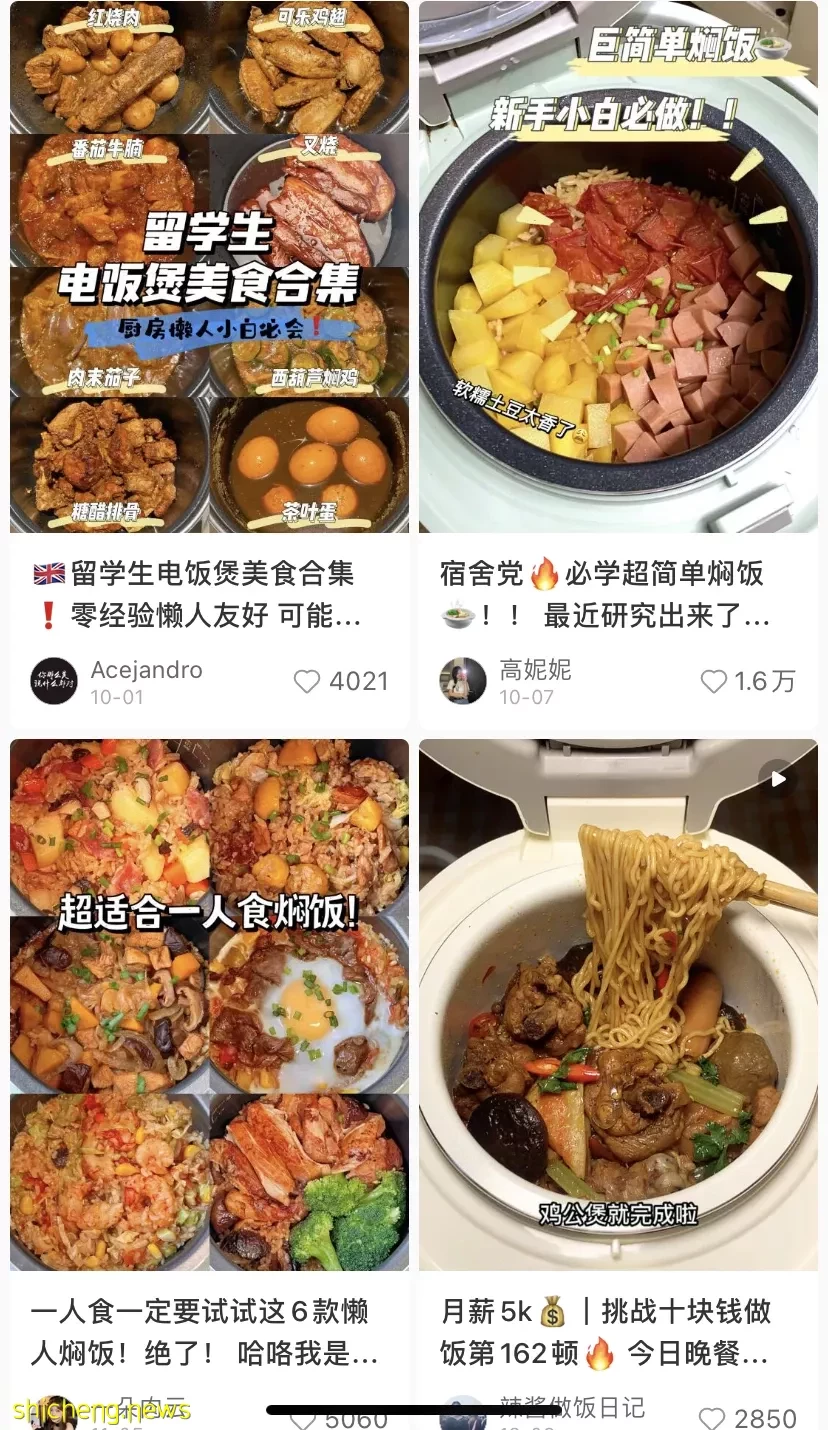
Task: Play the 鸡公煲 video post
Action: (618, 1004)
